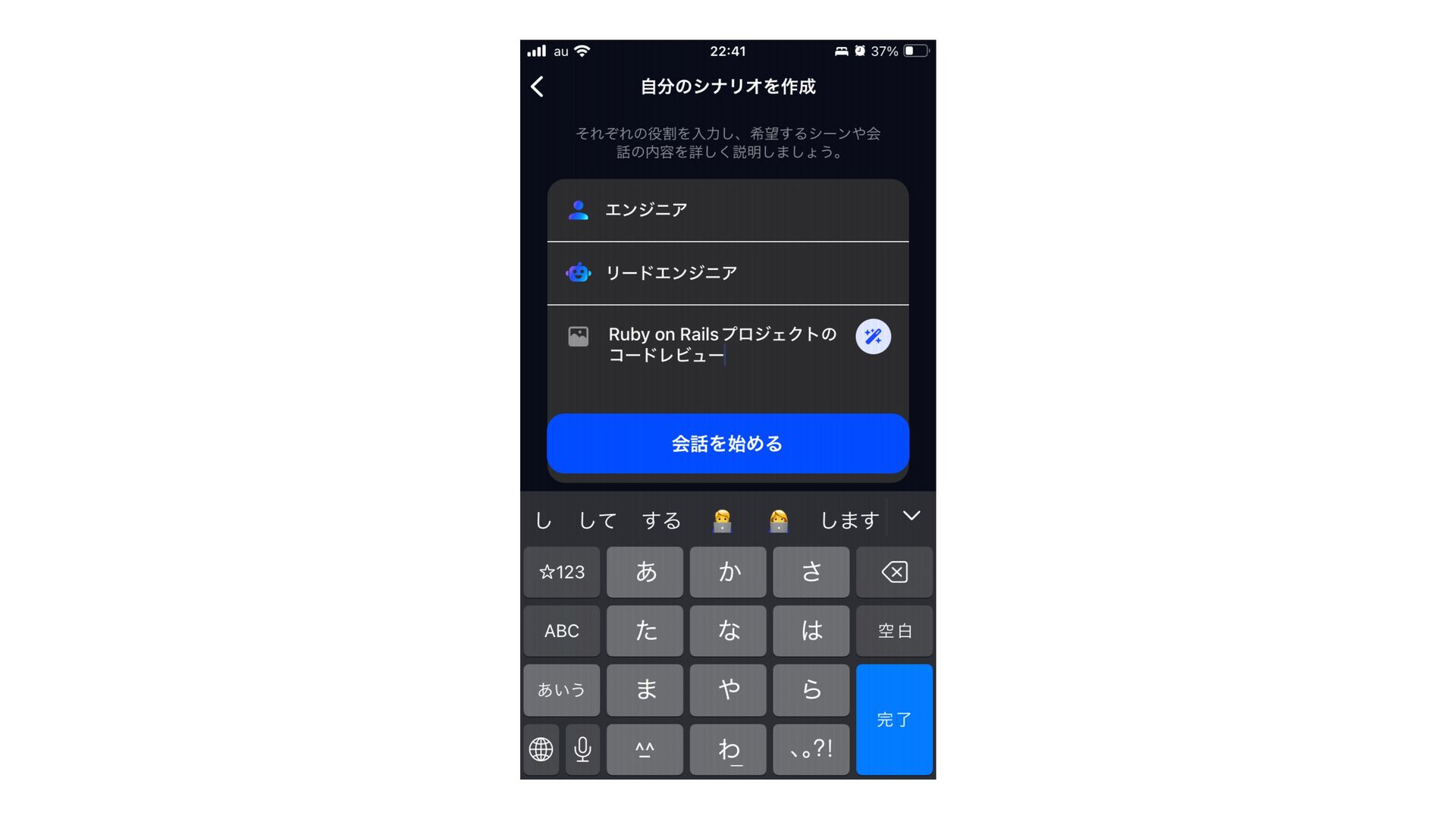Expand the keyboard suggestions list
1456x819 pixels.
(x=912, y=516)
